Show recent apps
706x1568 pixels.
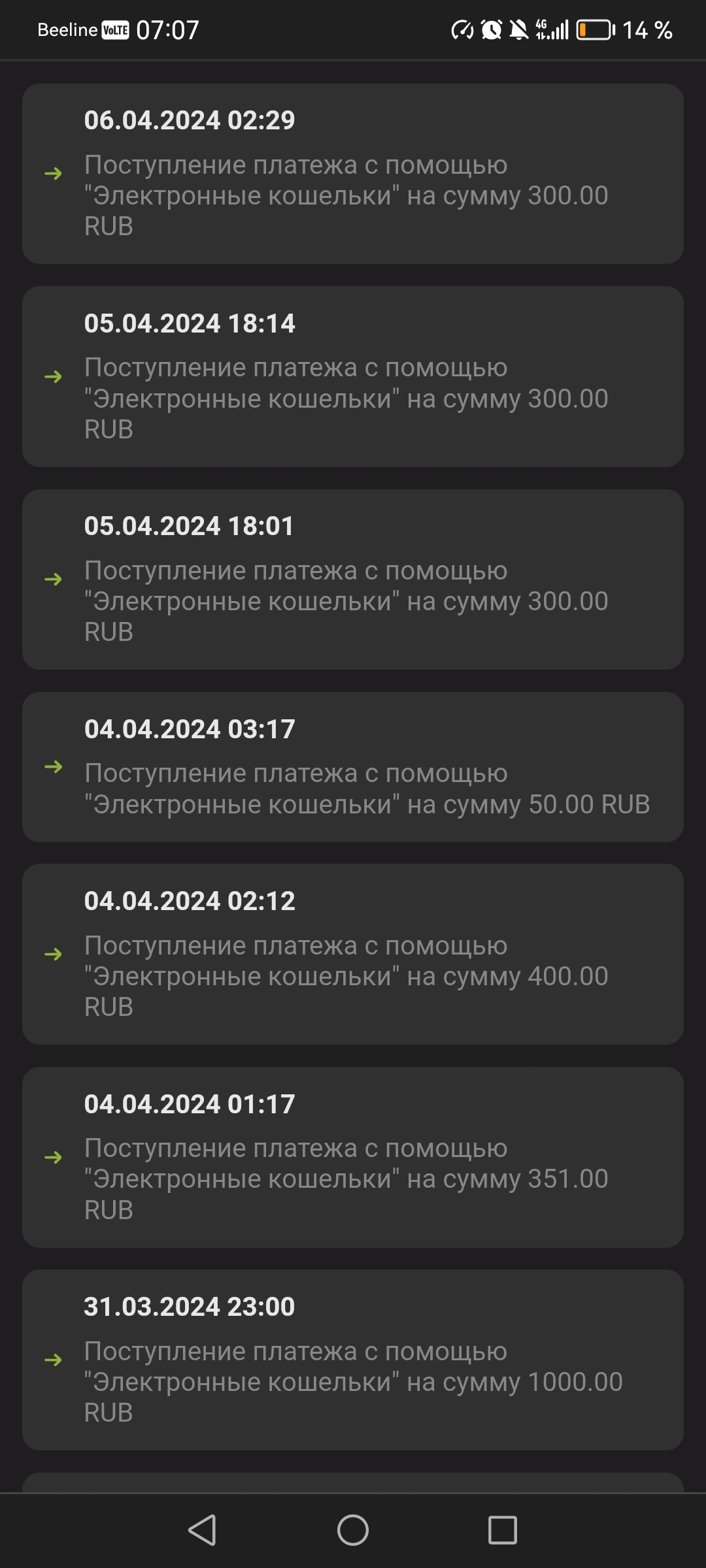tap(502, 1530)
